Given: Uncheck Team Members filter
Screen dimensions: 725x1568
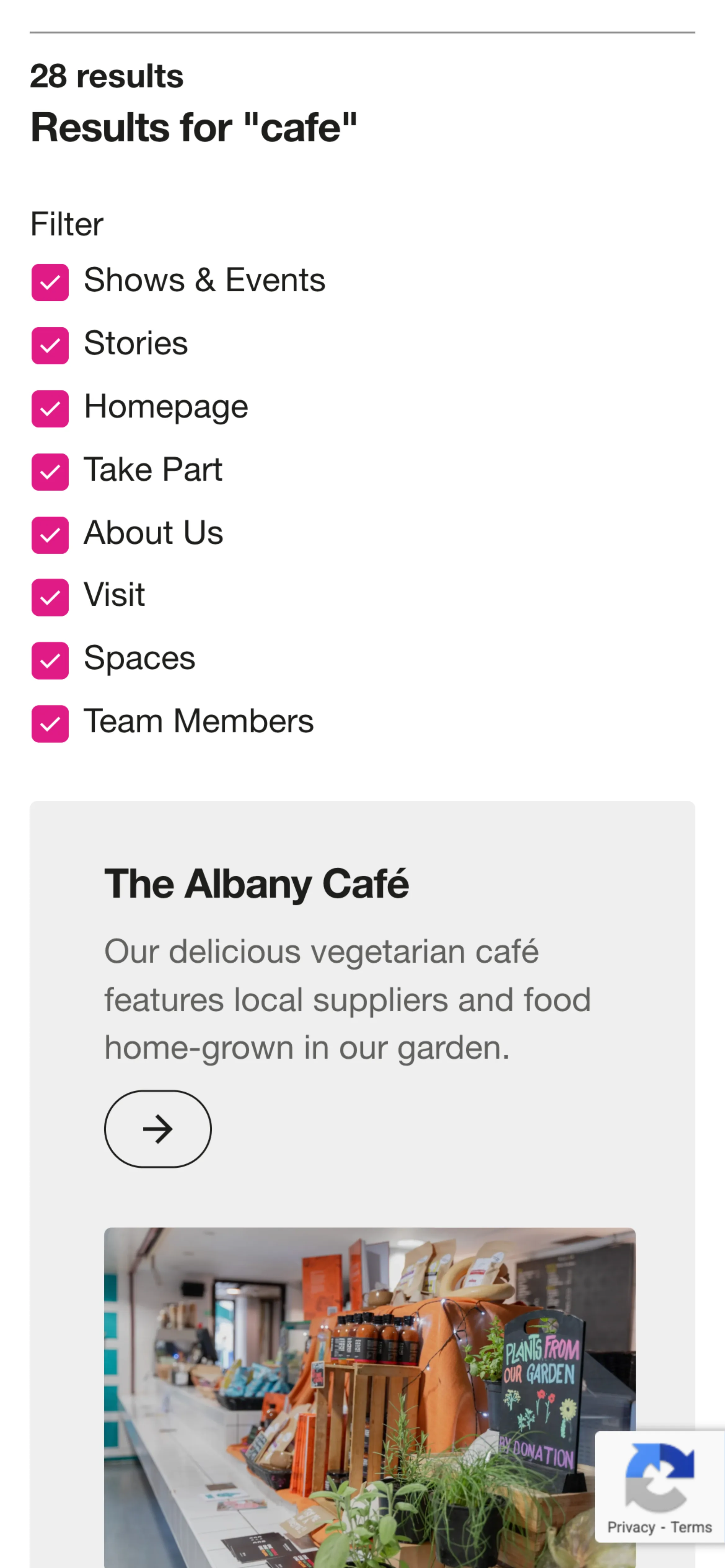Looking at the screenshot, I should click(50, 724).
